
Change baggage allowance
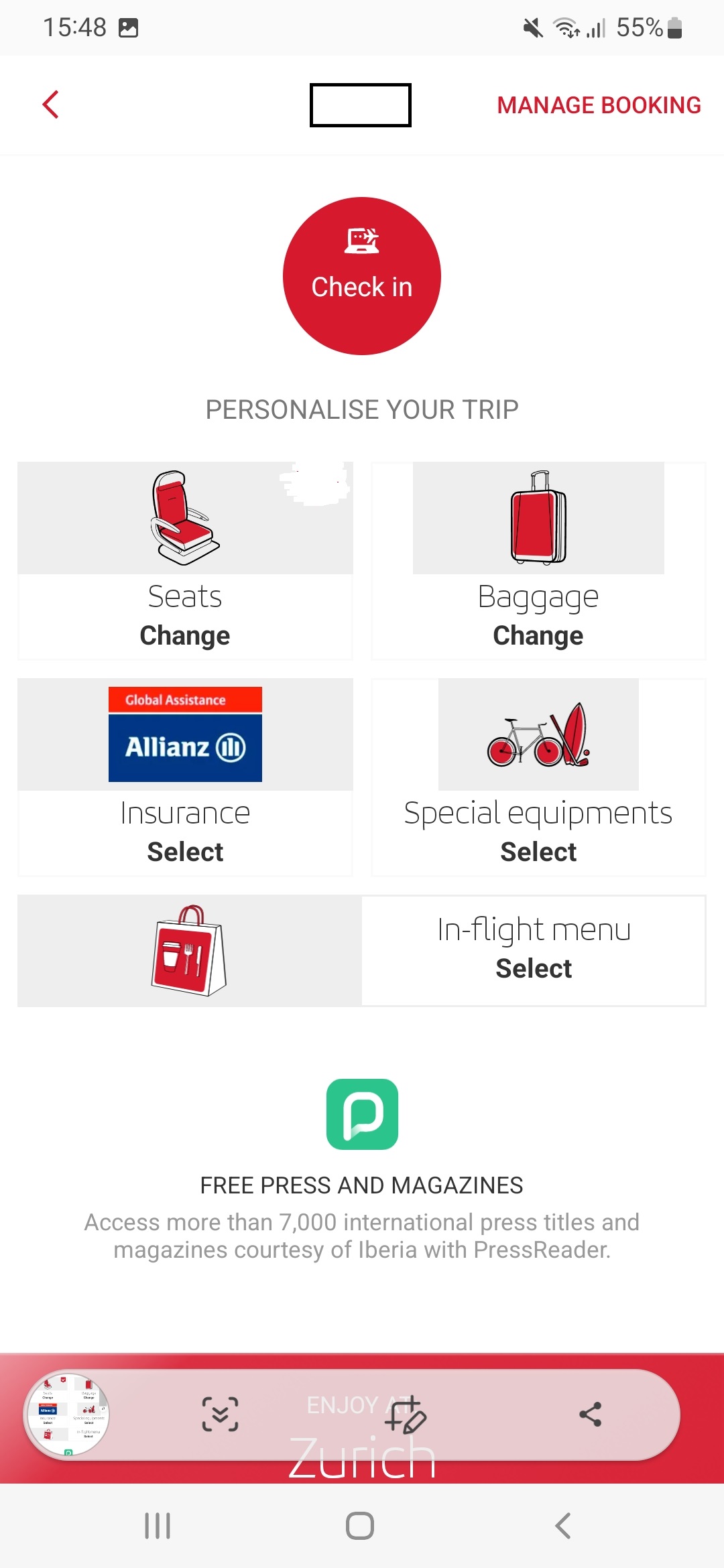pyautogui.click(x=538, y=561)
